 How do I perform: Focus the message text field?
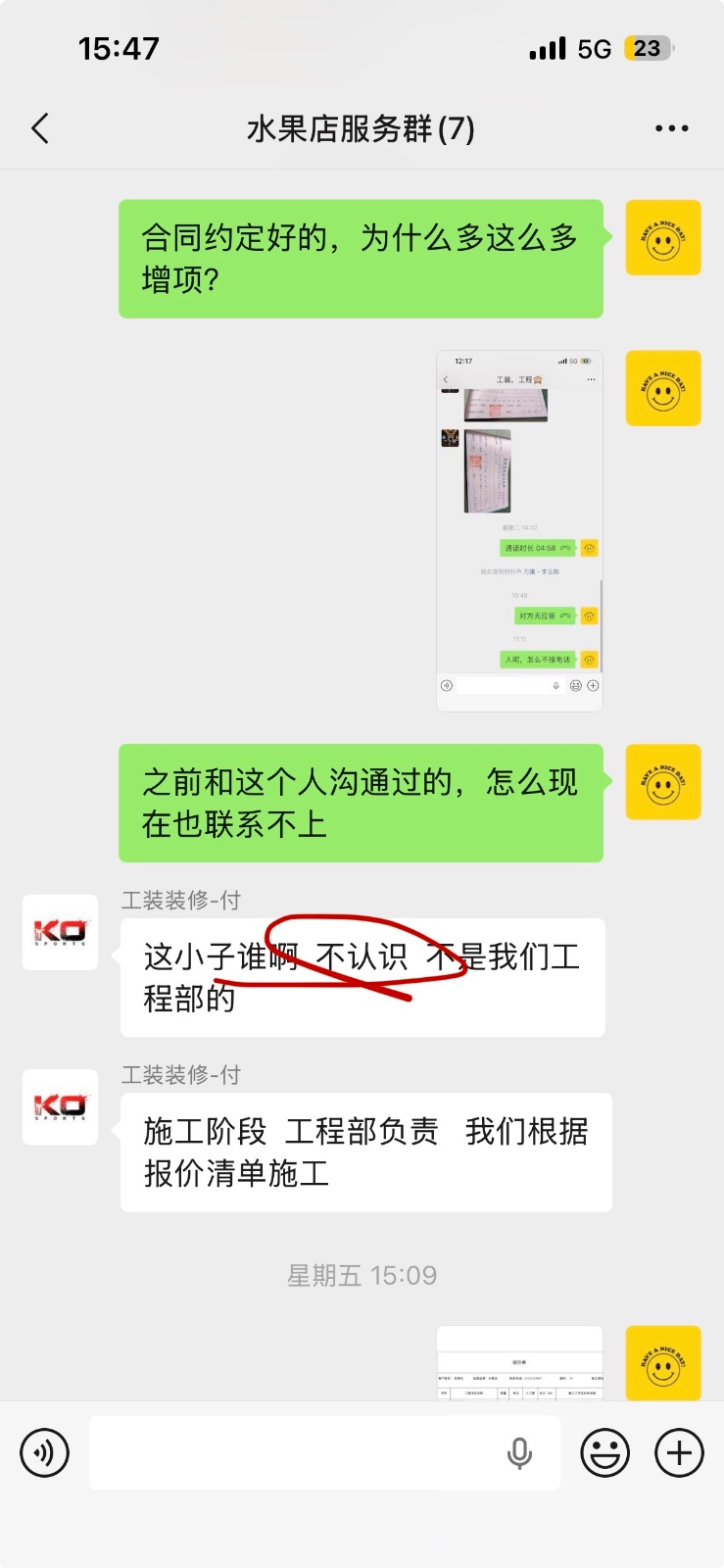tap(294, 1452)
